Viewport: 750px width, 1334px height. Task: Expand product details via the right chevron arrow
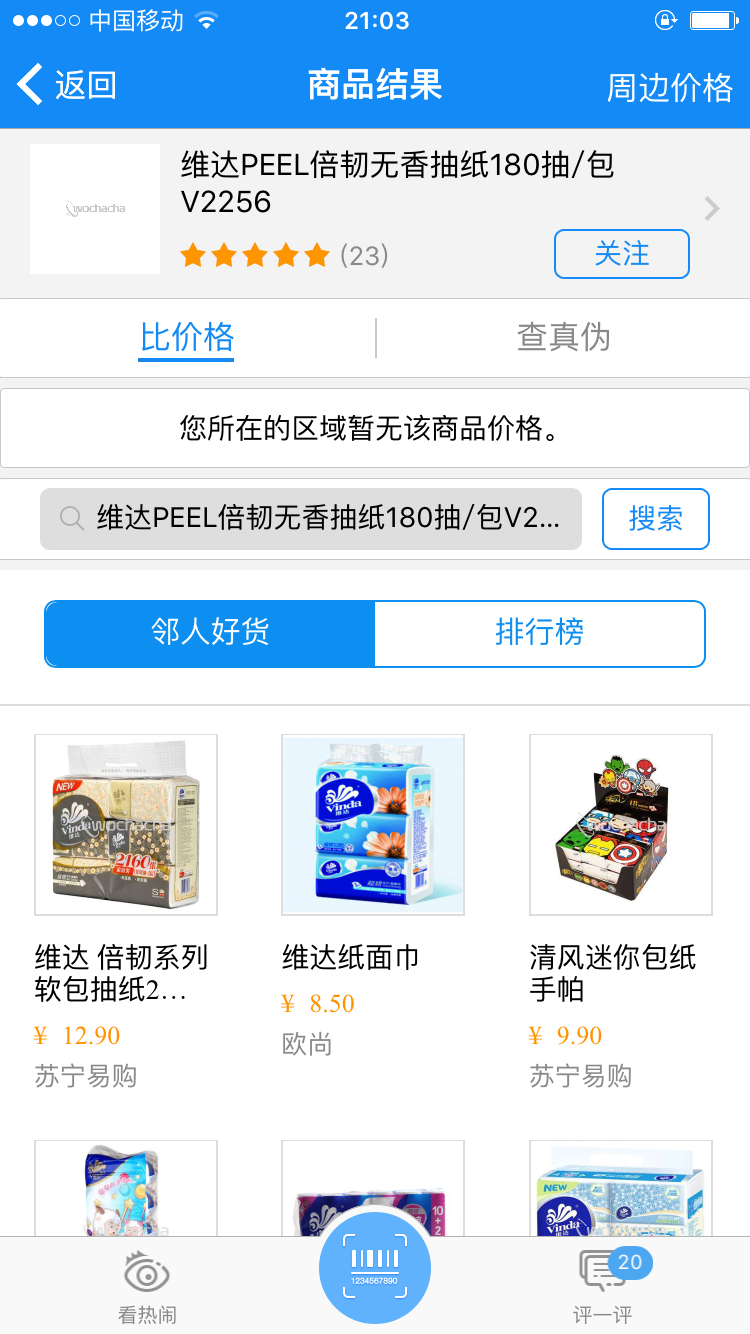click(x=711, y=209)
